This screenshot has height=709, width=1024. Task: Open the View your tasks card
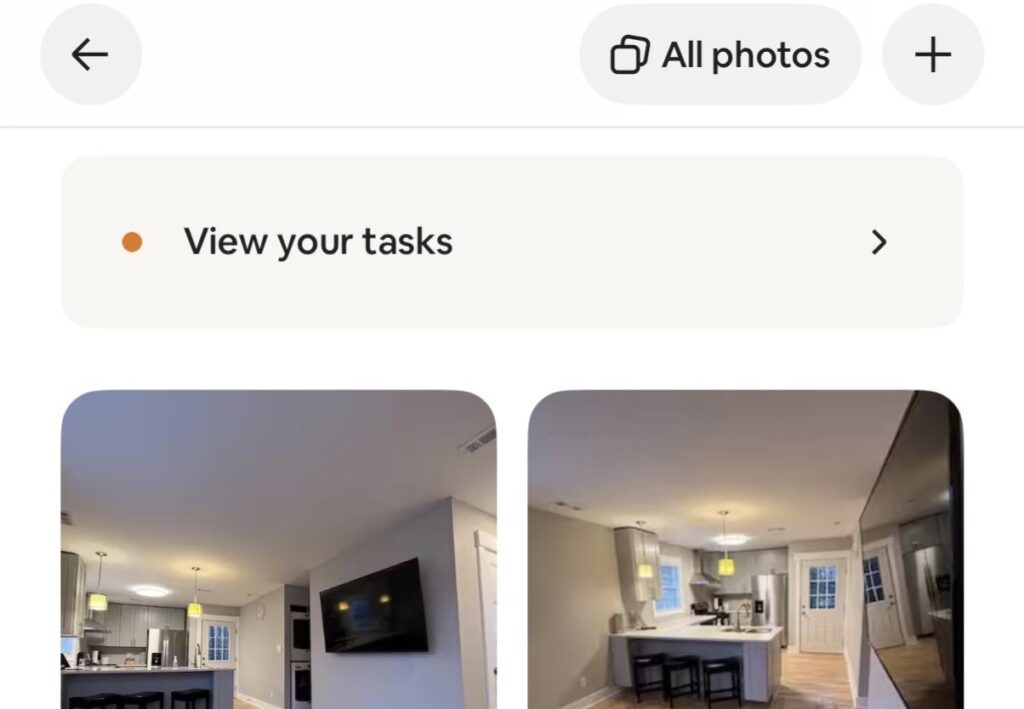pyautogui.click(x=512, y=242)
